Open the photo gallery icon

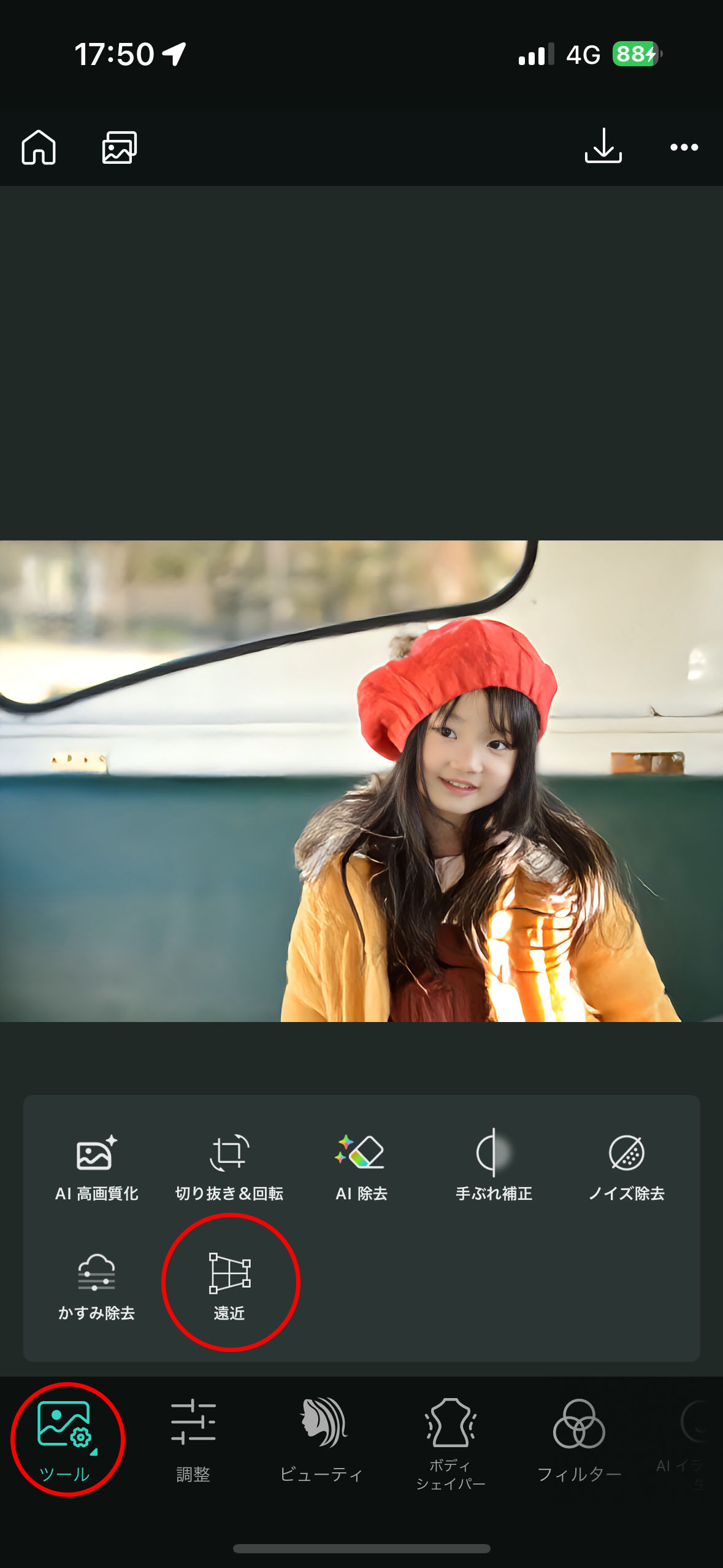(119, 147)
